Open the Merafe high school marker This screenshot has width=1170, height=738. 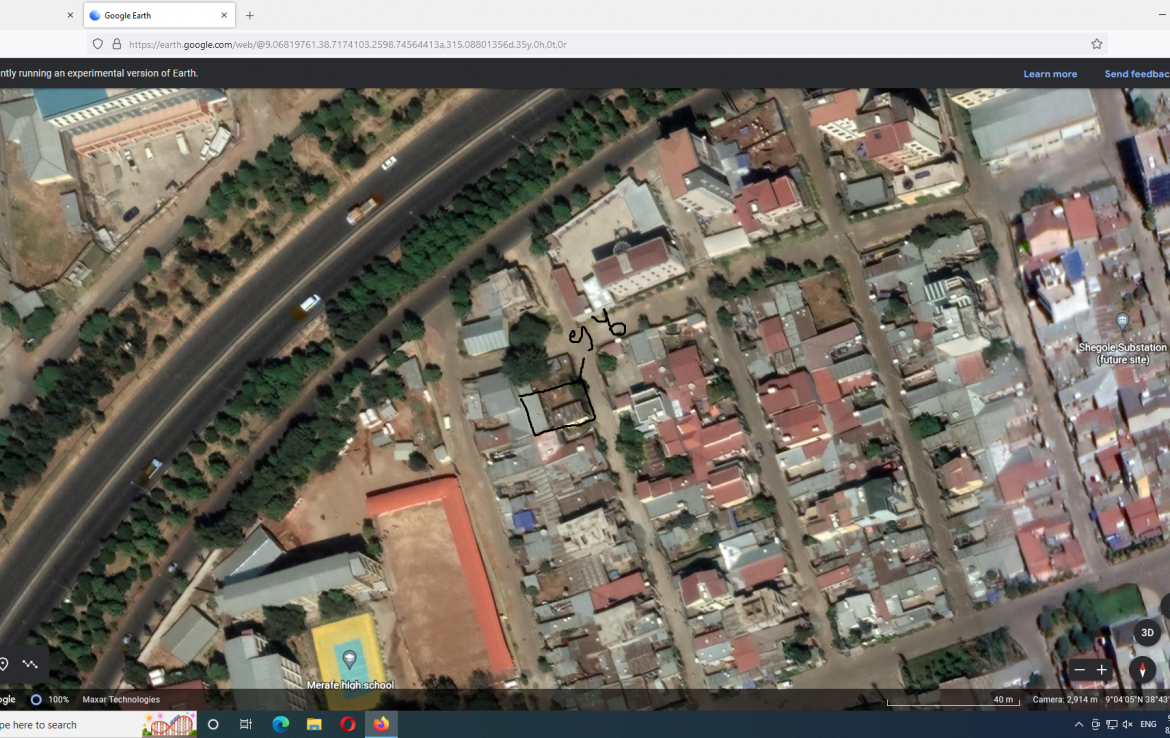coord(349,659)
